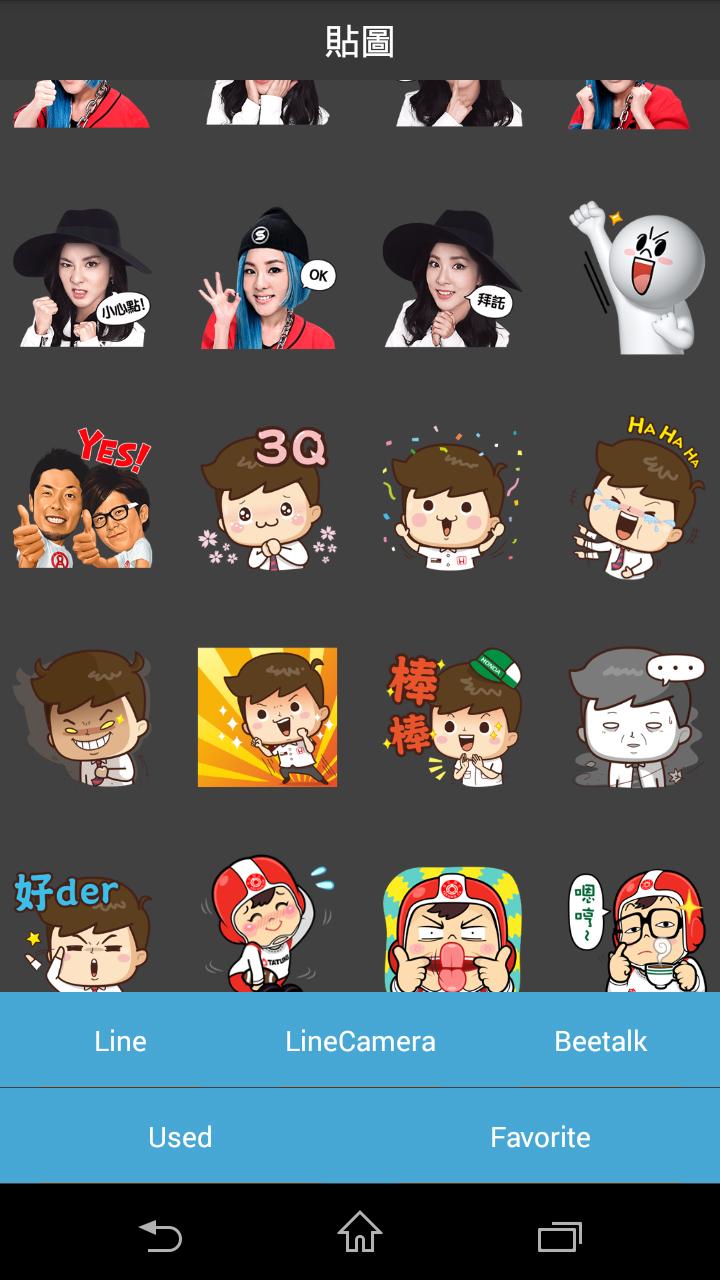Pick the Ha Ha Ha laughing sticker

point(637,498)
